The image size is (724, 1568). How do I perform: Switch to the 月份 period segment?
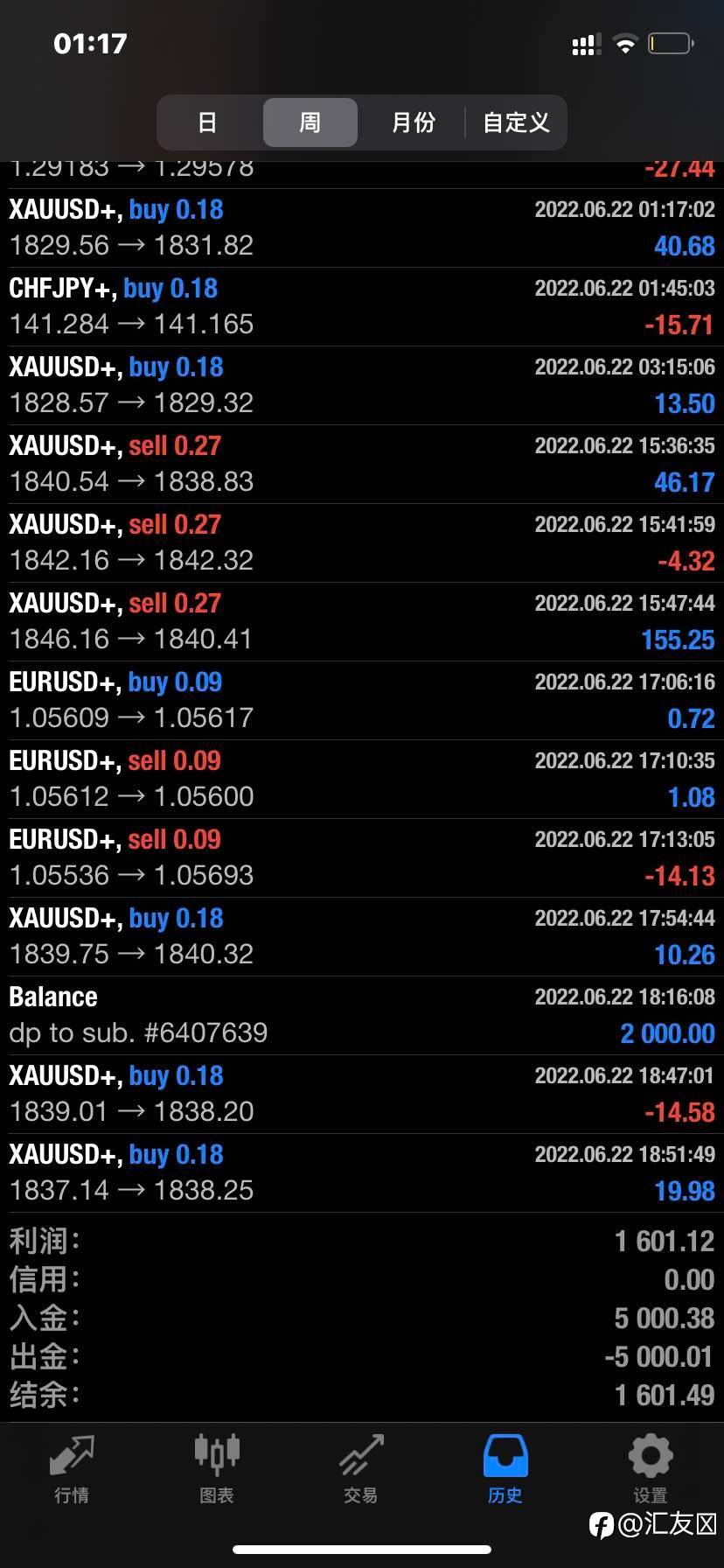(413, 122)
